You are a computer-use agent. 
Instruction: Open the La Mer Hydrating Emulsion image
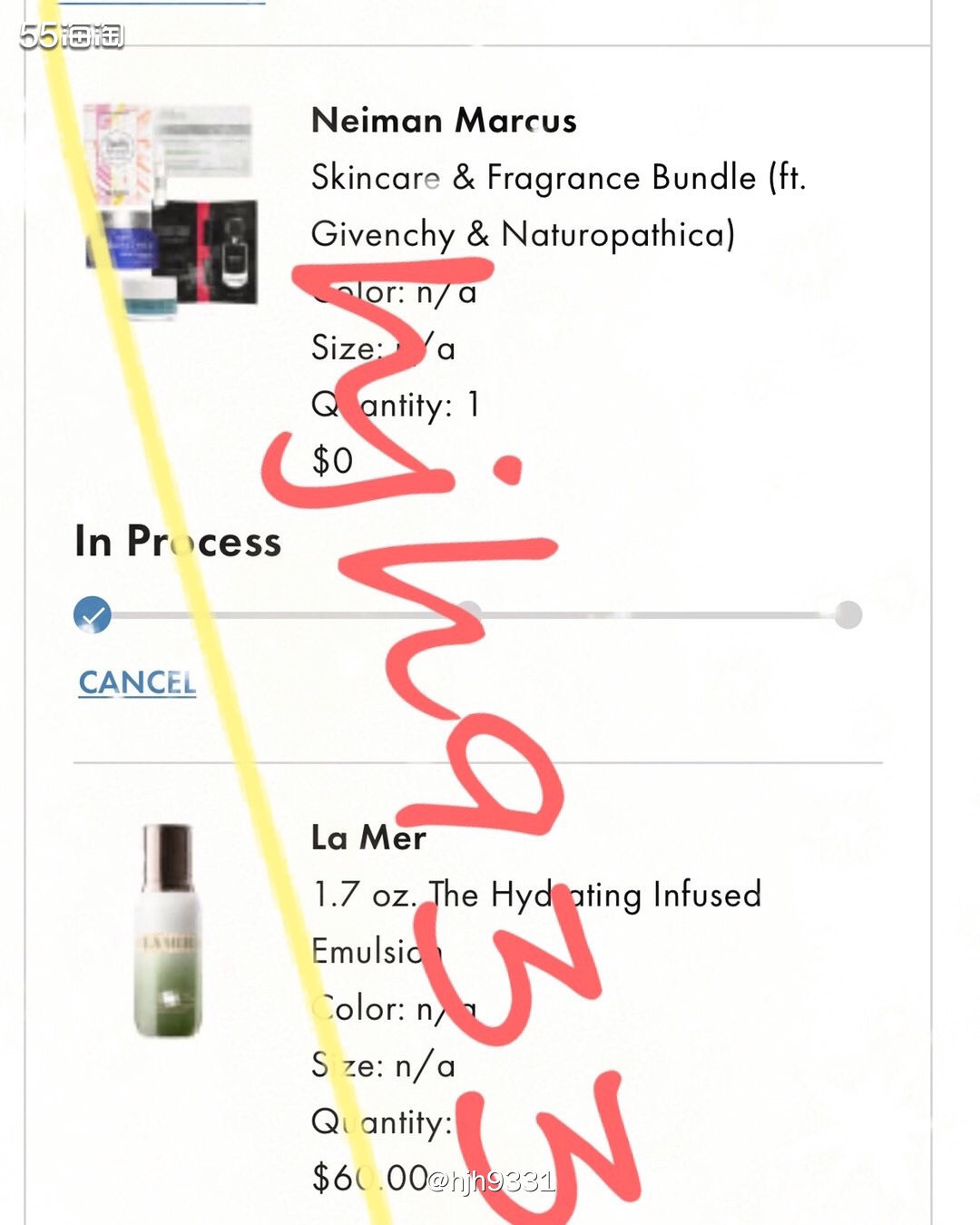[167, 931]
